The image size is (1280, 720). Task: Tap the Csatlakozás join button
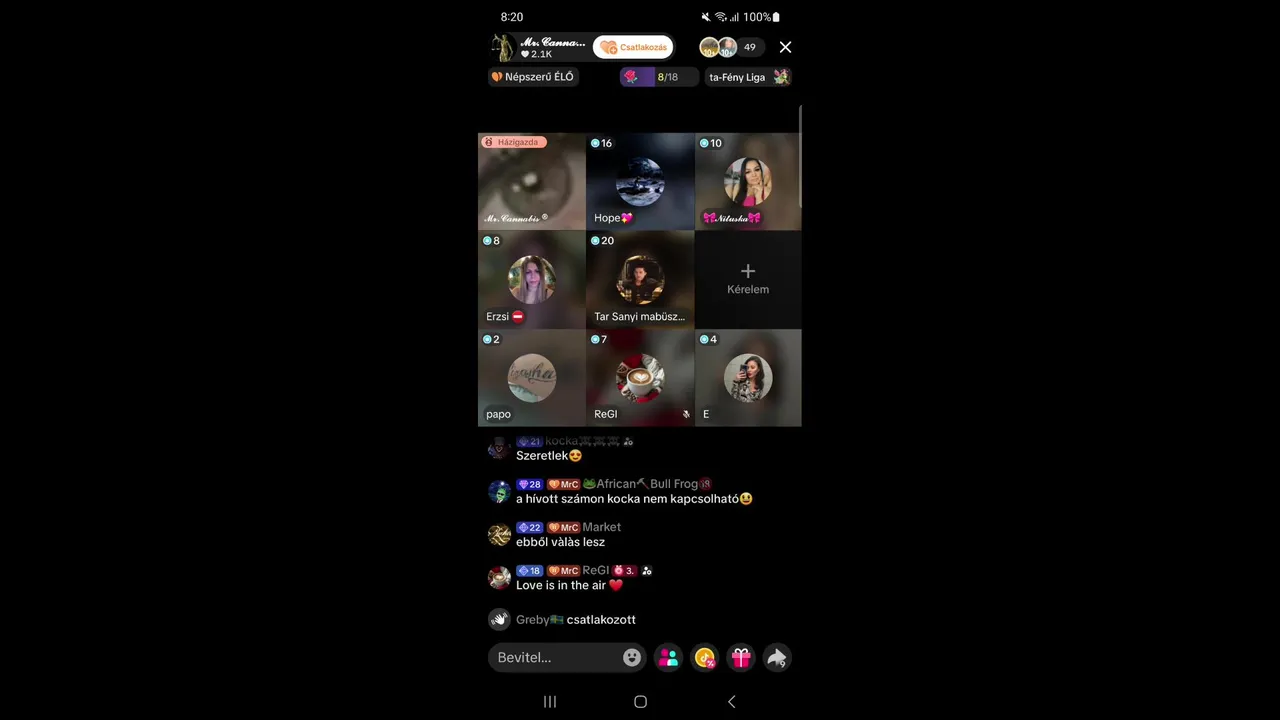pos(633,47)
